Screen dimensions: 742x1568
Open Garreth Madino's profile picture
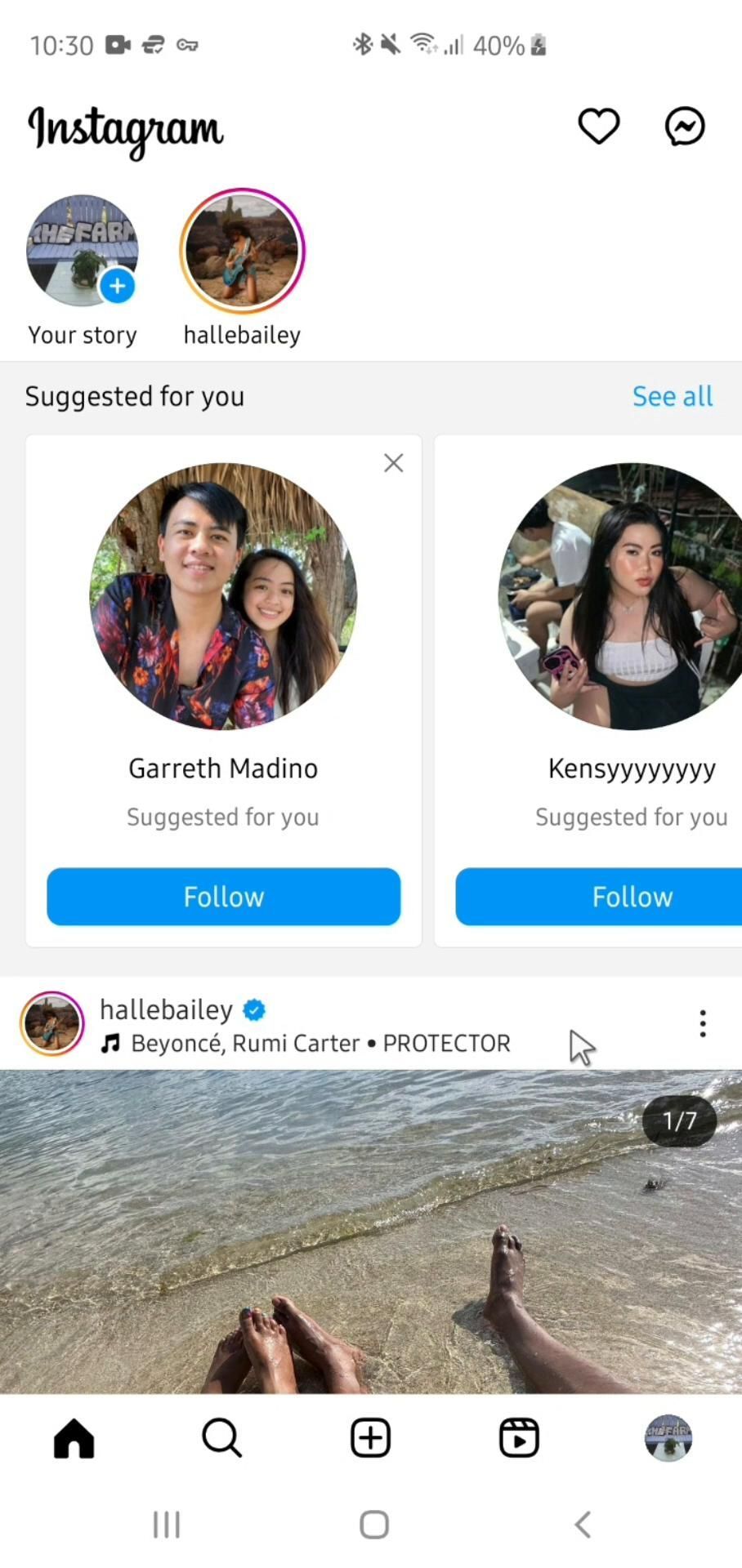click(x=223, y=596)
